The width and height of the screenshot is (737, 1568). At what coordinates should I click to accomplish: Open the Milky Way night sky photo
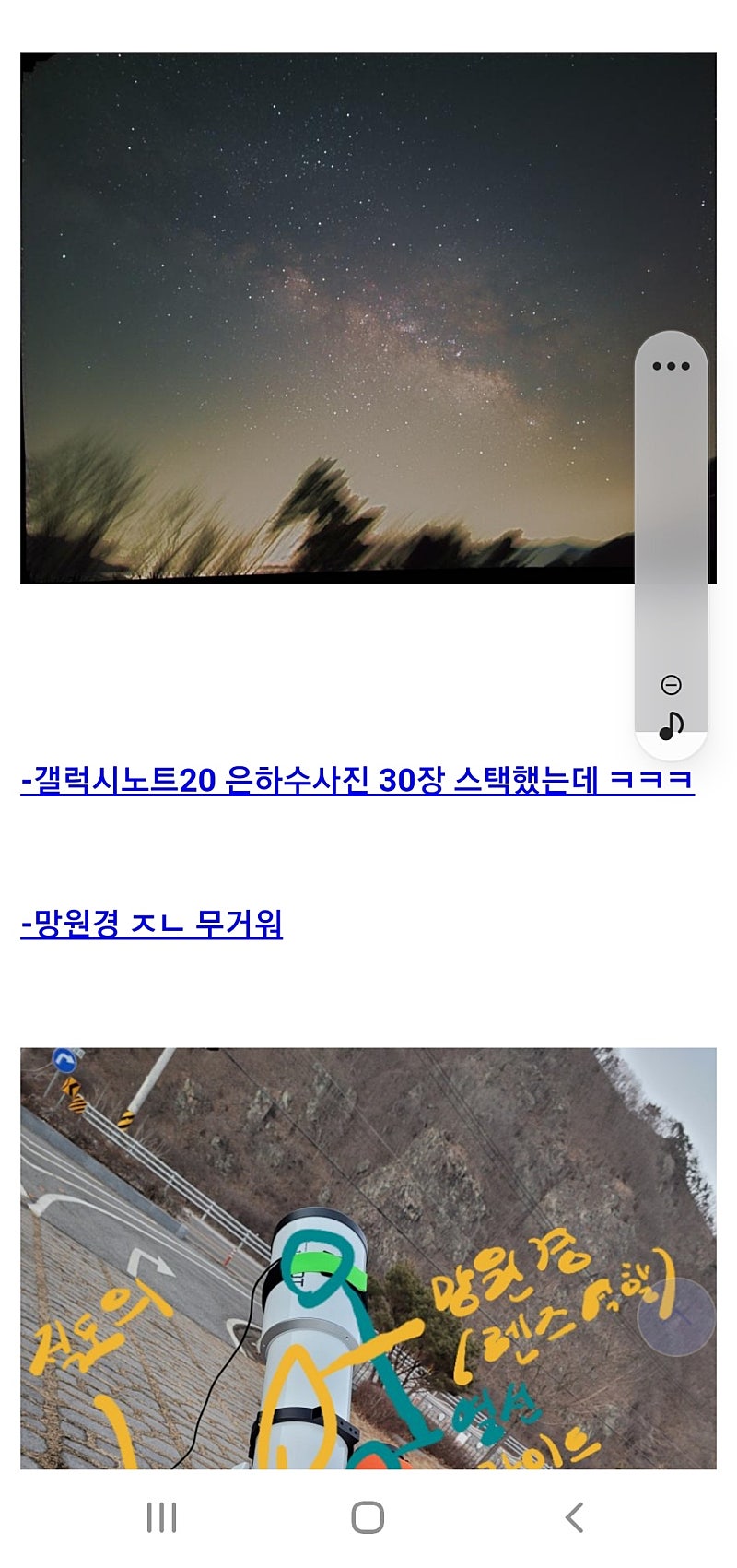tap(368, 318)
